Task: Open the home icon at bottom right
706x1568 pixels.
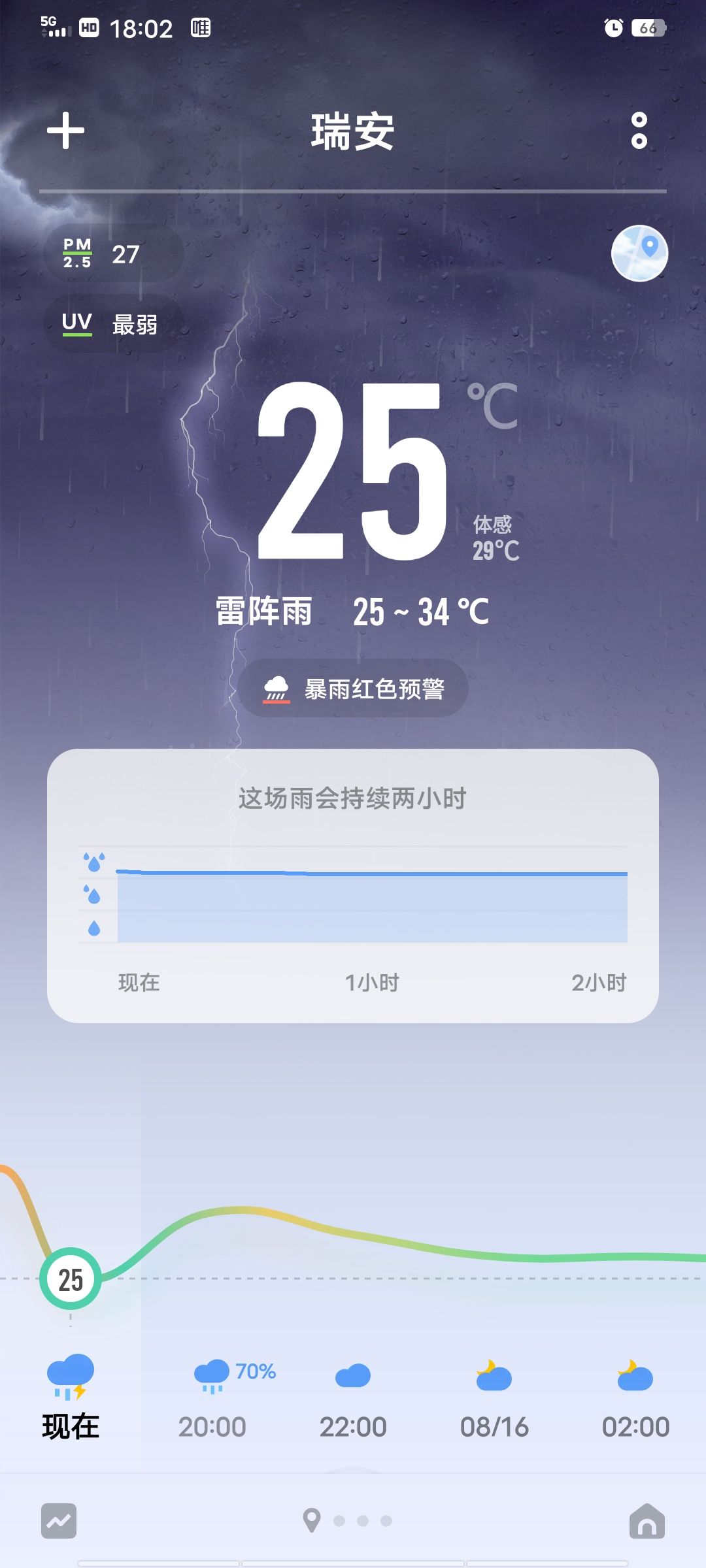Action: (647, 1521)
